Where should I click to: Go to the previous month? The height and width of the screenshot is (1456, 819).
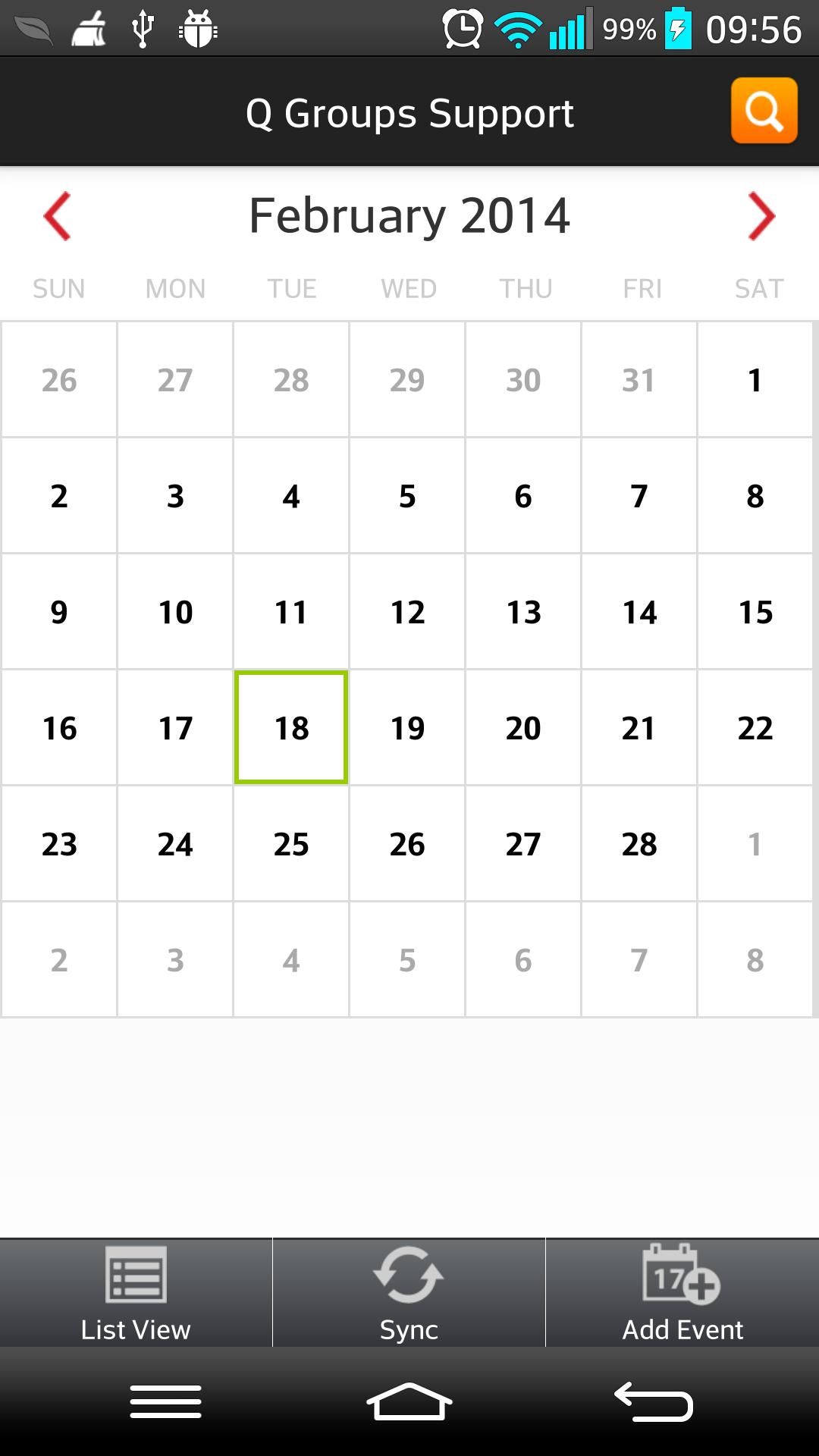[x=58, y=216]
